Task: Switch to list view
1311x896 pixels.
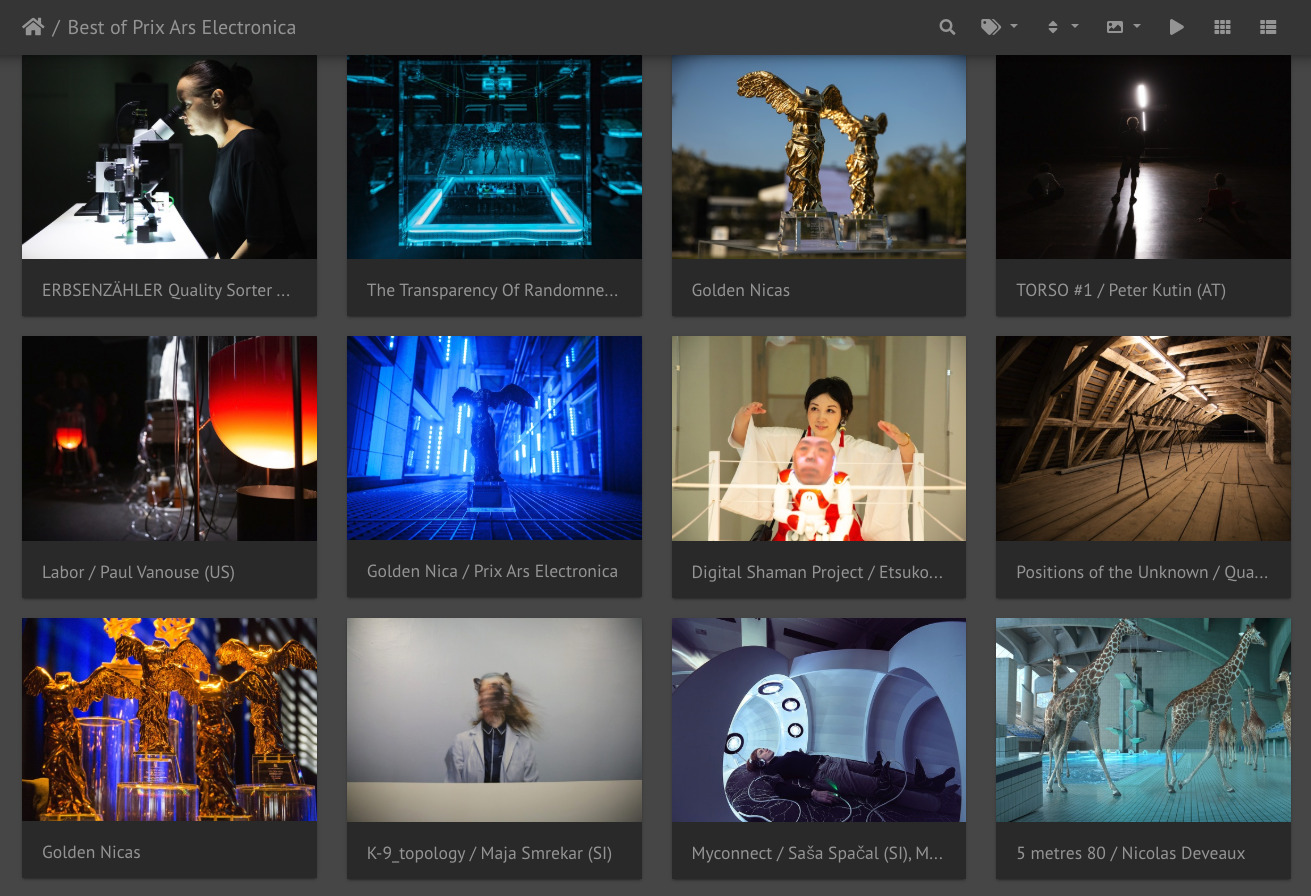Action: (1268, 27)
